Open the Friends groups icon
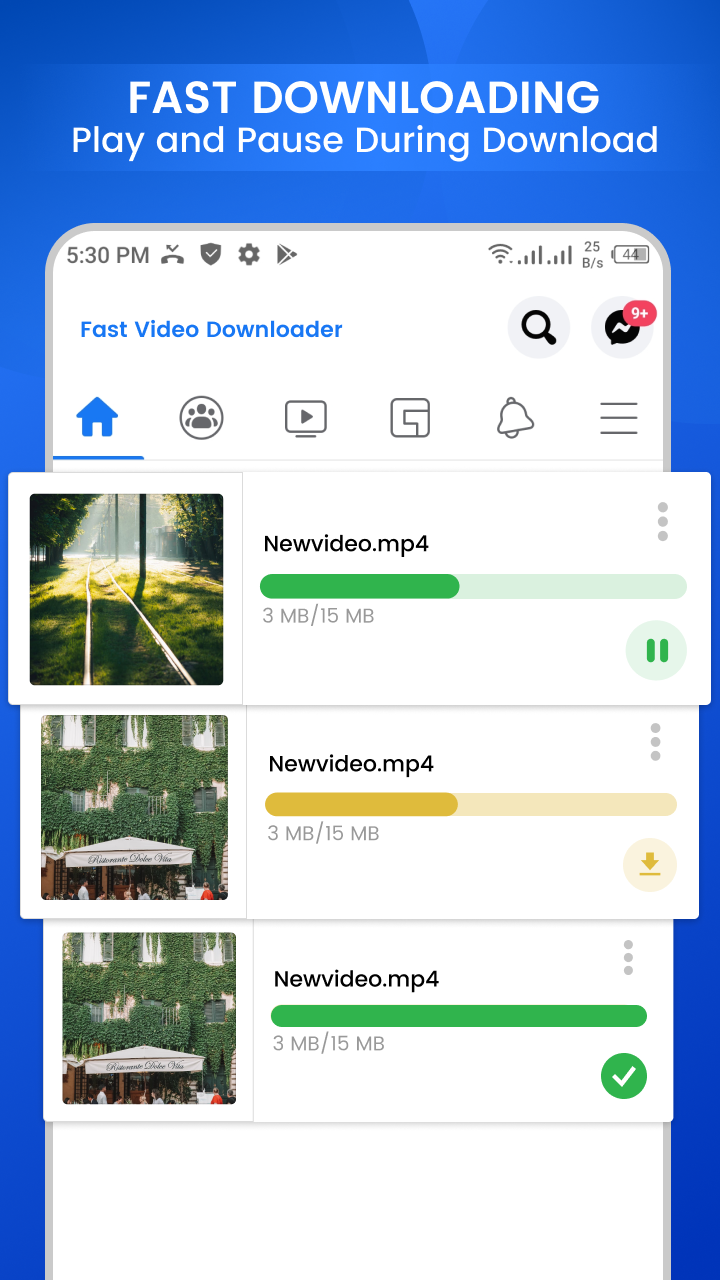 point(201,418)
